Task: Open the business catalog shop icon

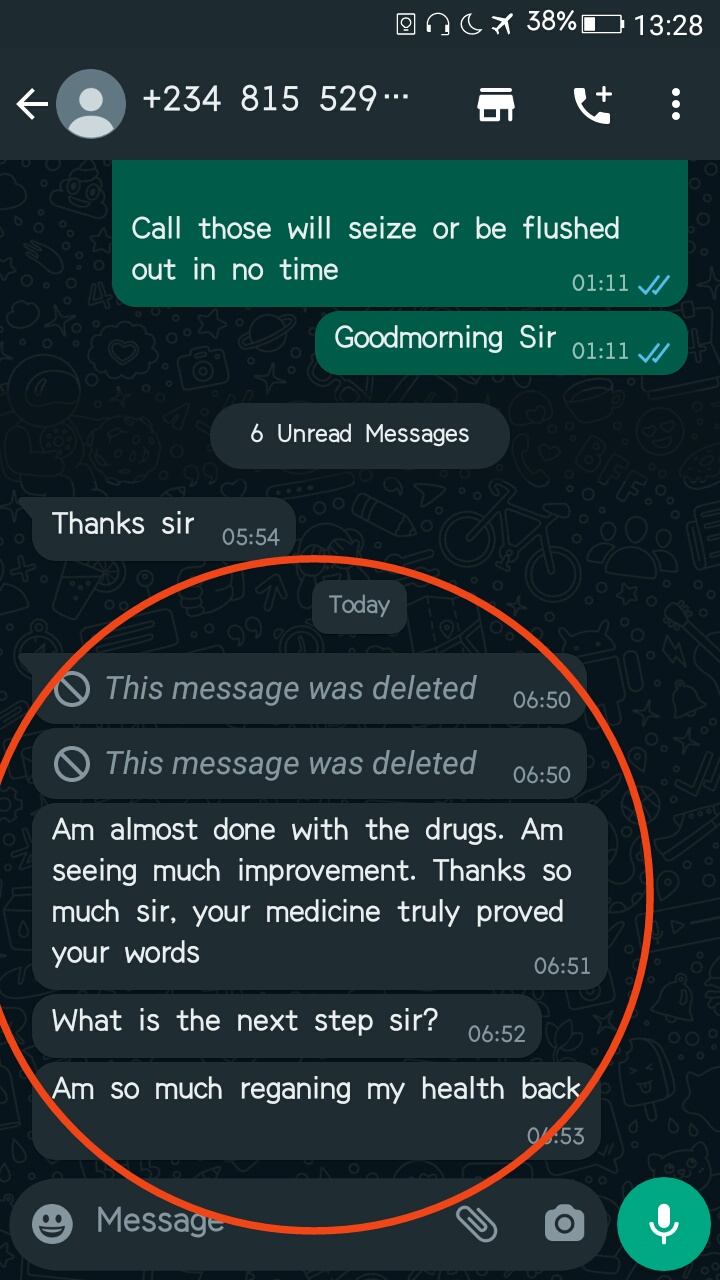Action: click(496, 104)
